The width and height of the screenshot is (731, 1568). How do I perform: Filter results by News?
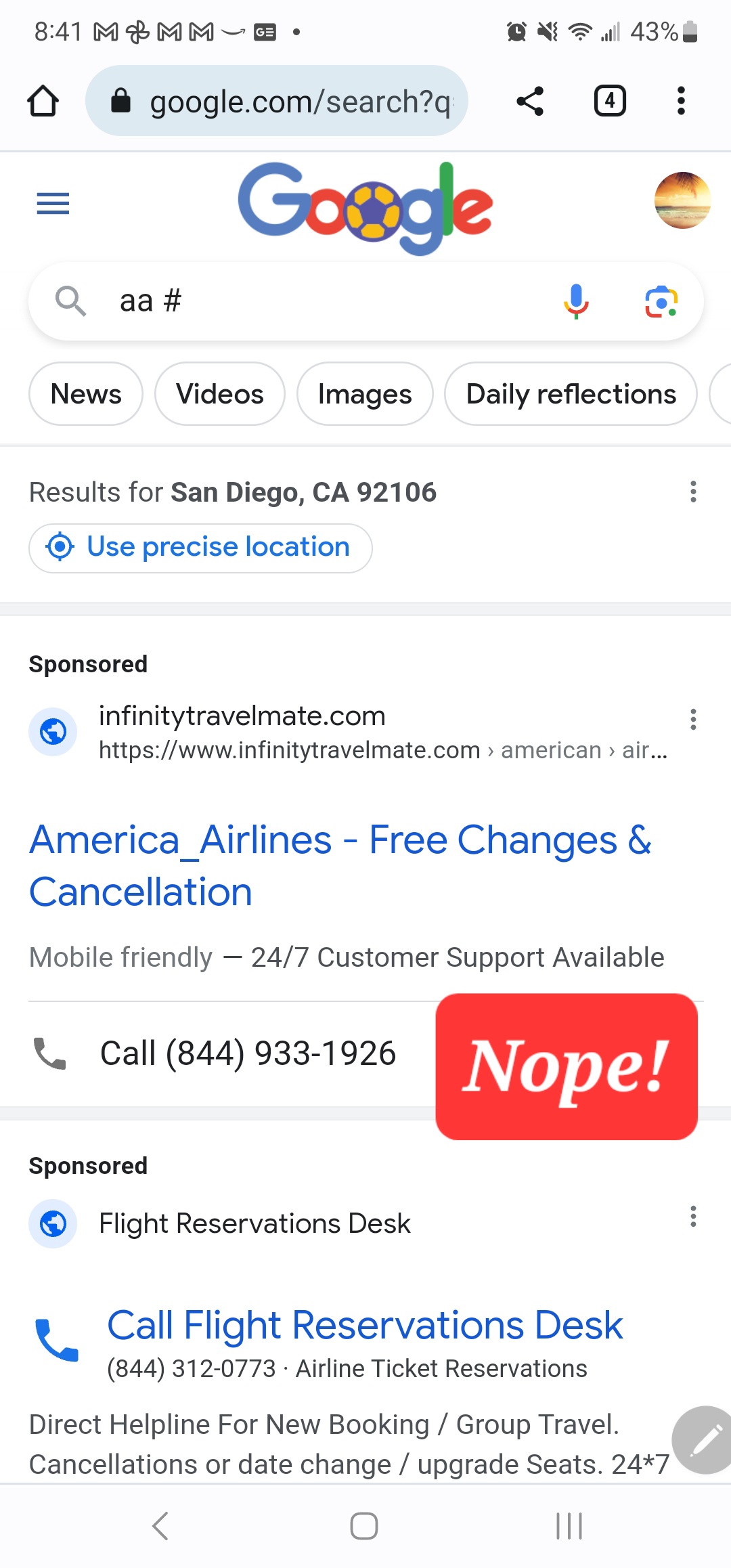(x=86, y=394)
